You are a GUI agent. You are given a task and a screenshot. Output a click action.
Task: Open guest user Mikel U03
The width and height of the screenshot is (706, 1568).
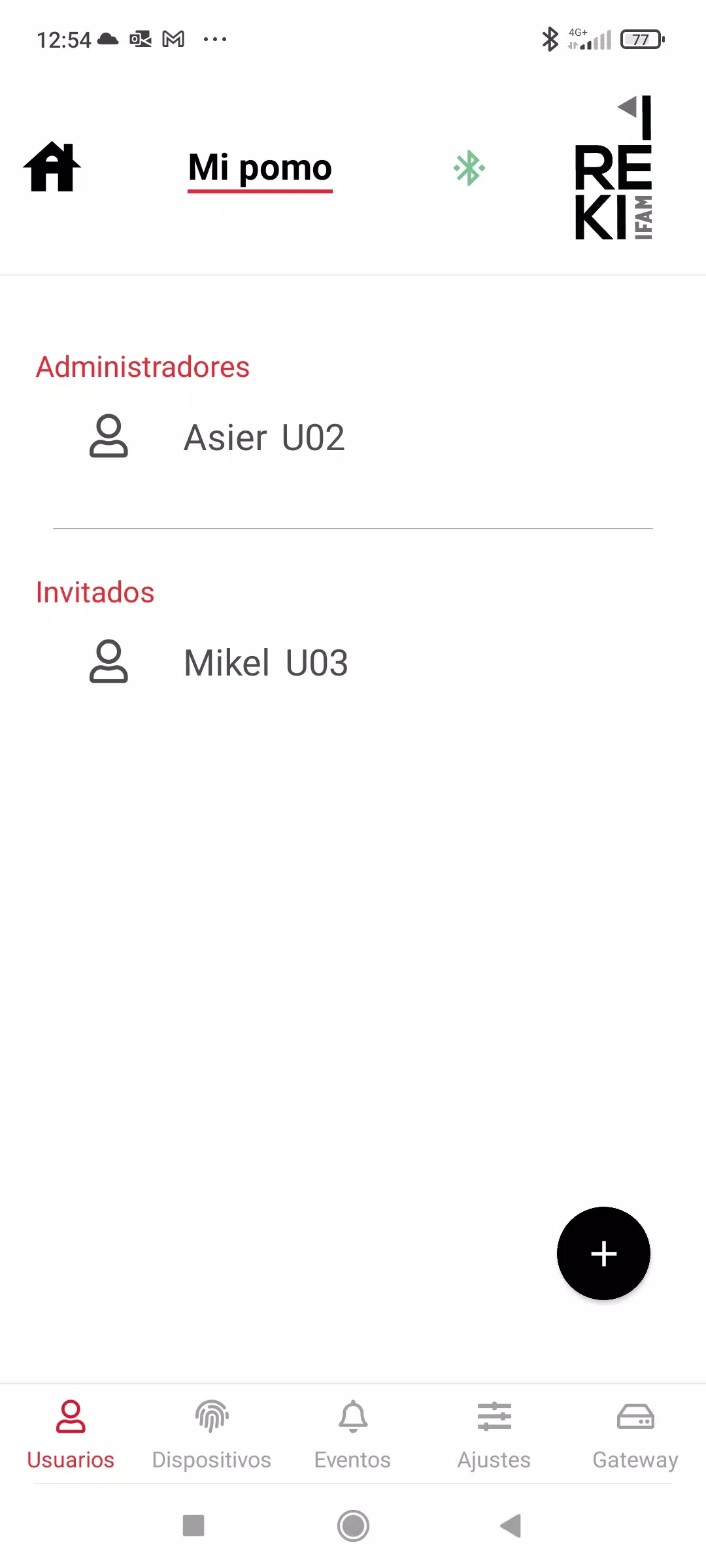pyautogui.click(x=265, y=662)
